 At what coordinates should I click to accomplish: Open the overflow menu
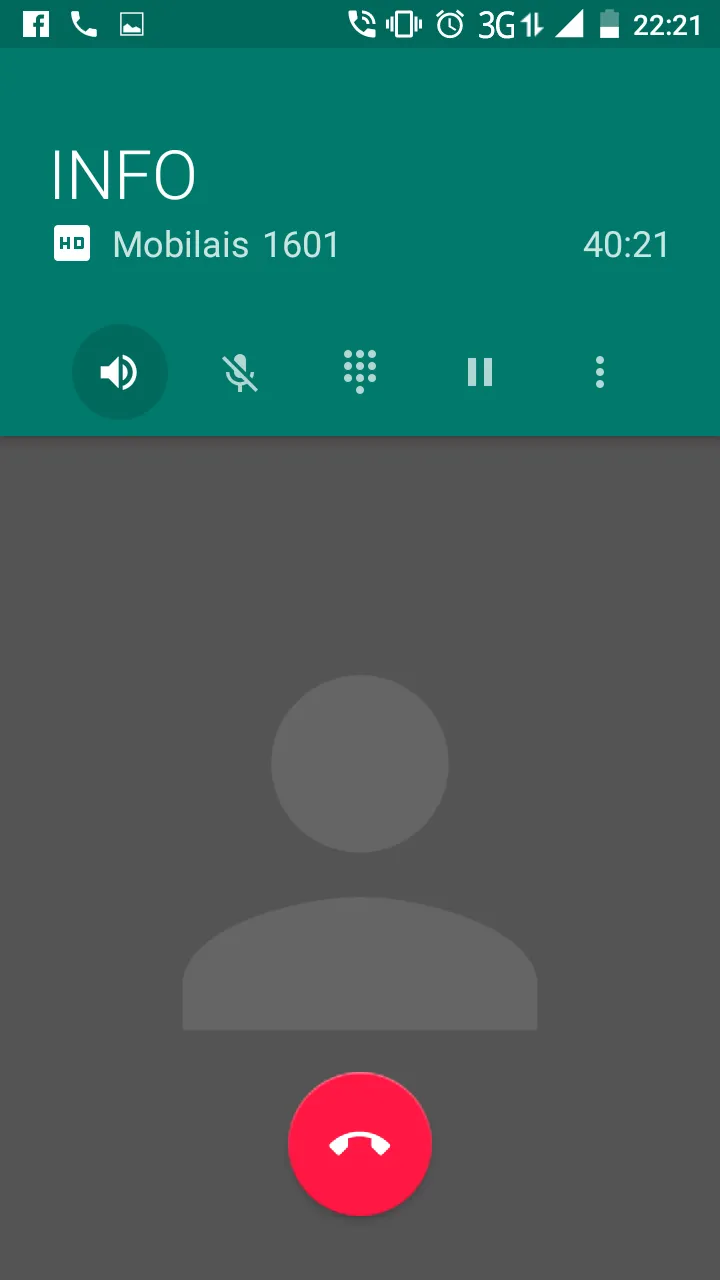point(600,372)
